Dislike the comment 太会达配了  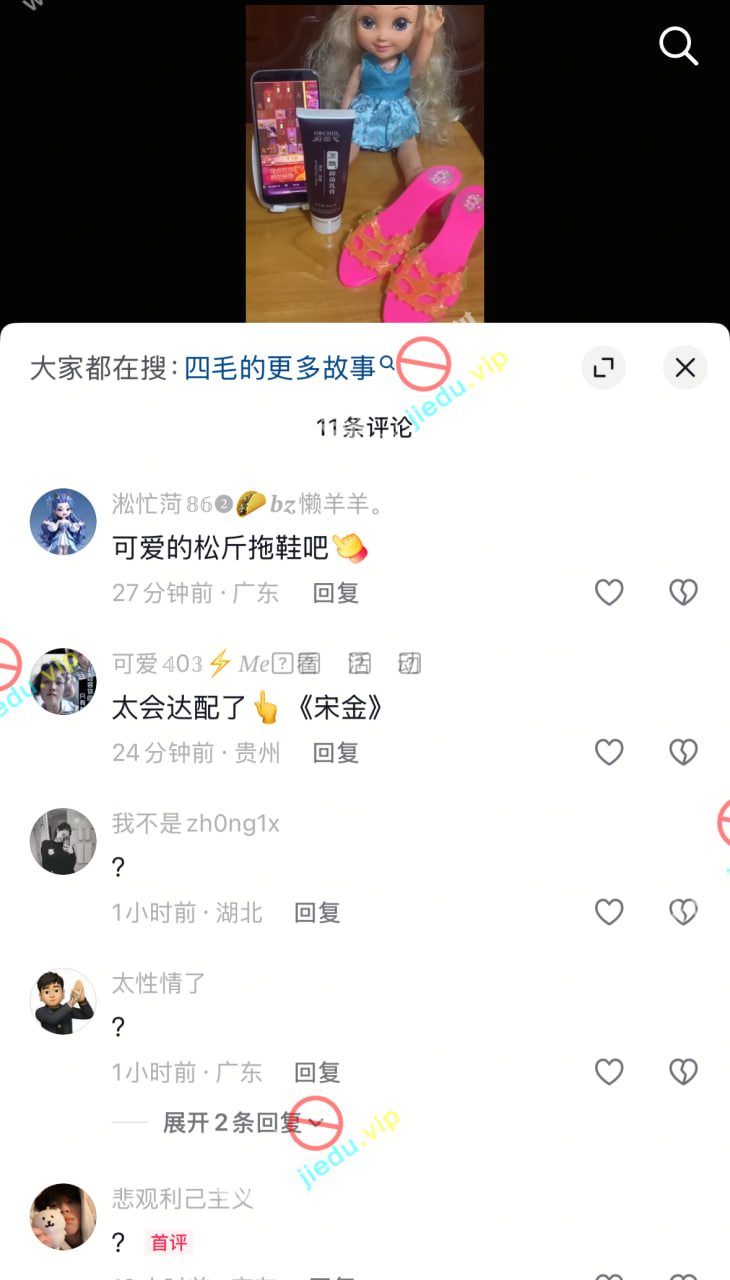coord(683,752)
